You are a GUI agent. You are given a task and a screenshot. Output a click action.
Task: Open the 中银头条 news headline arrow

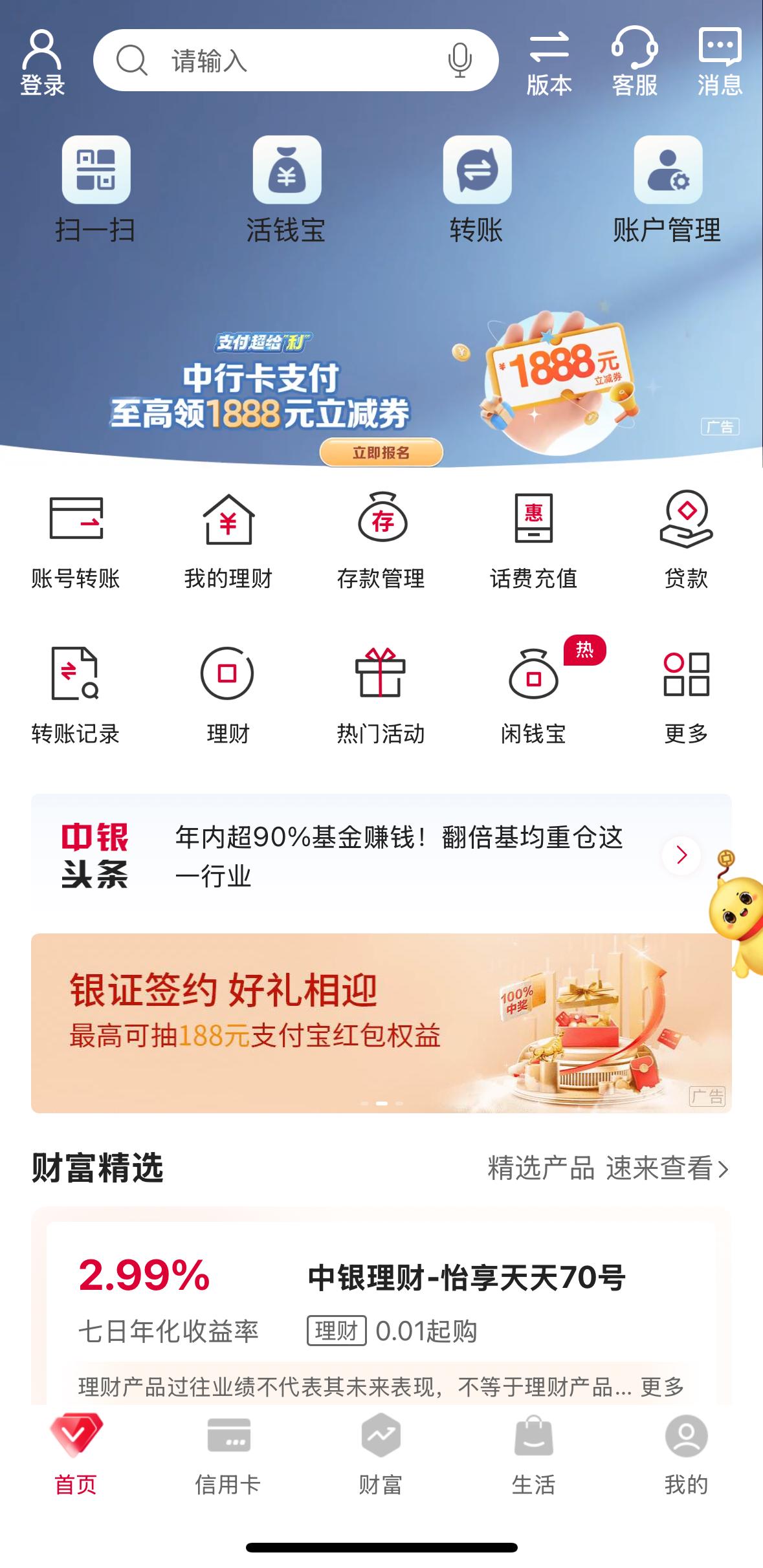[x=681, y=855]
